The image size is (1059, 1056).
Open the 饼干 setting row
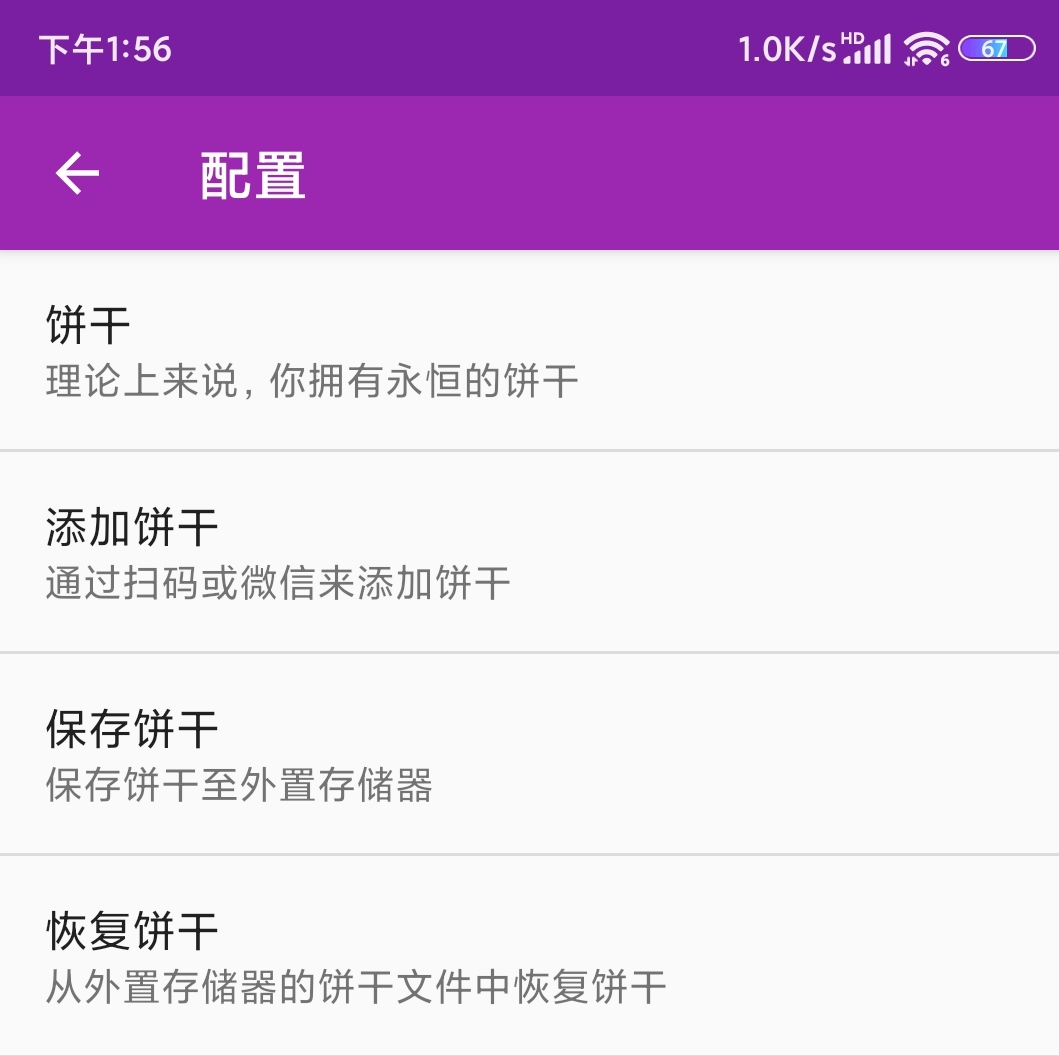pyautogui.click(x=529, y=351)
